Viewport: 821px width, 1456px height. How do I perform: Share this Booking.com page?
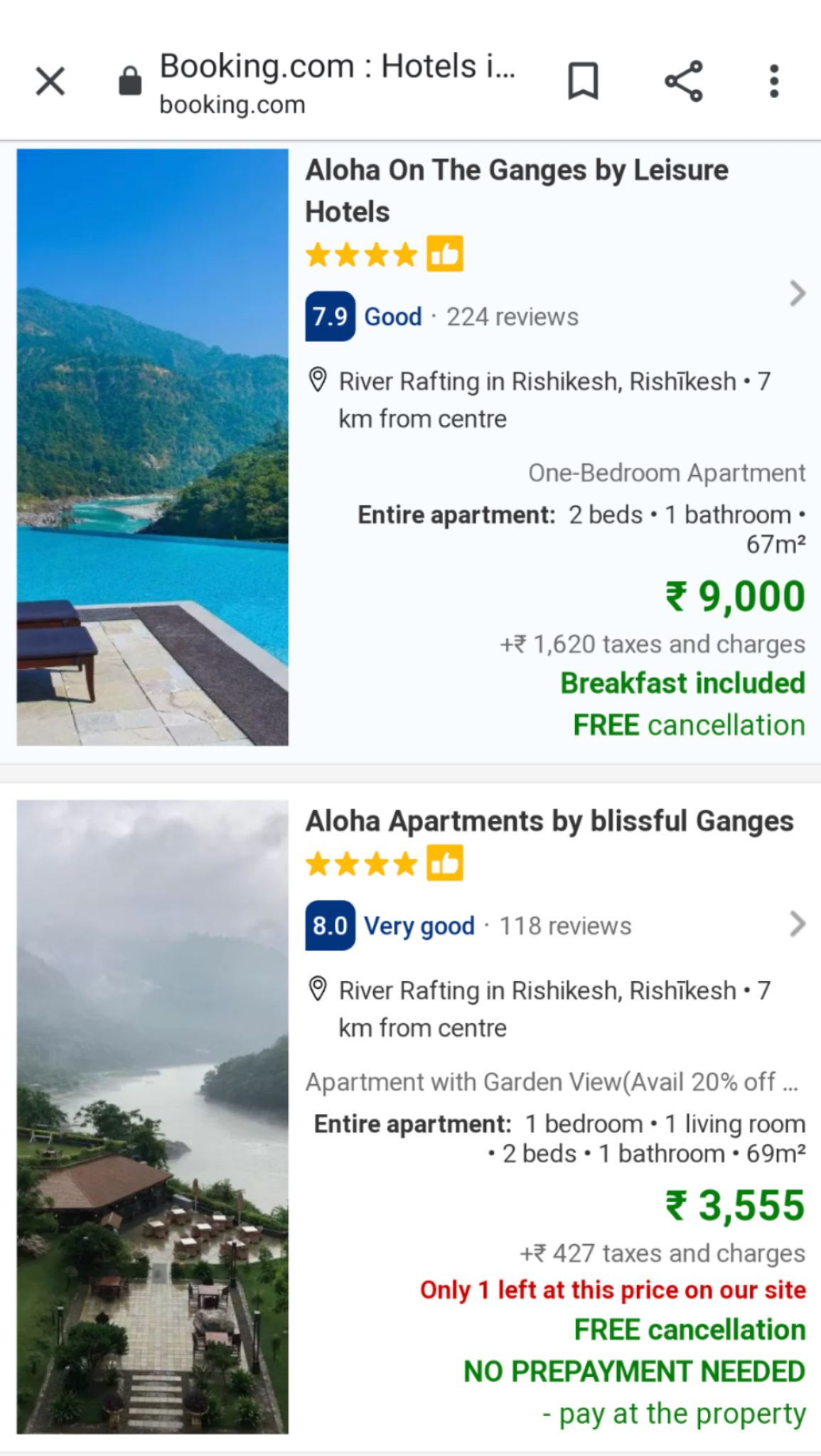pyautogui.click(x=684, y=81)
